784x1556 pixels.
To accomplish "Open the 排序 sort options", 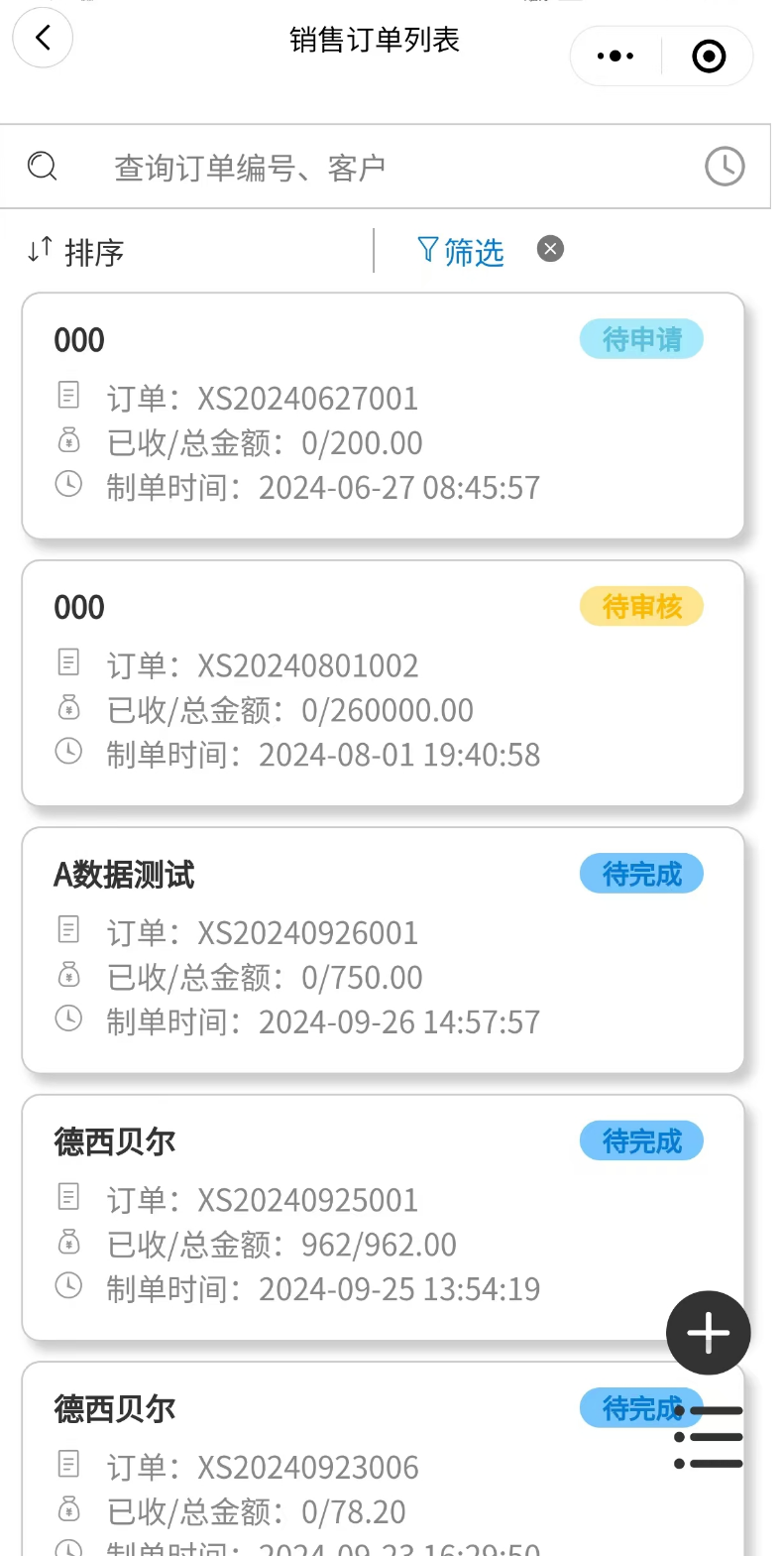I will pyautogui.click(x=76, y=252).
